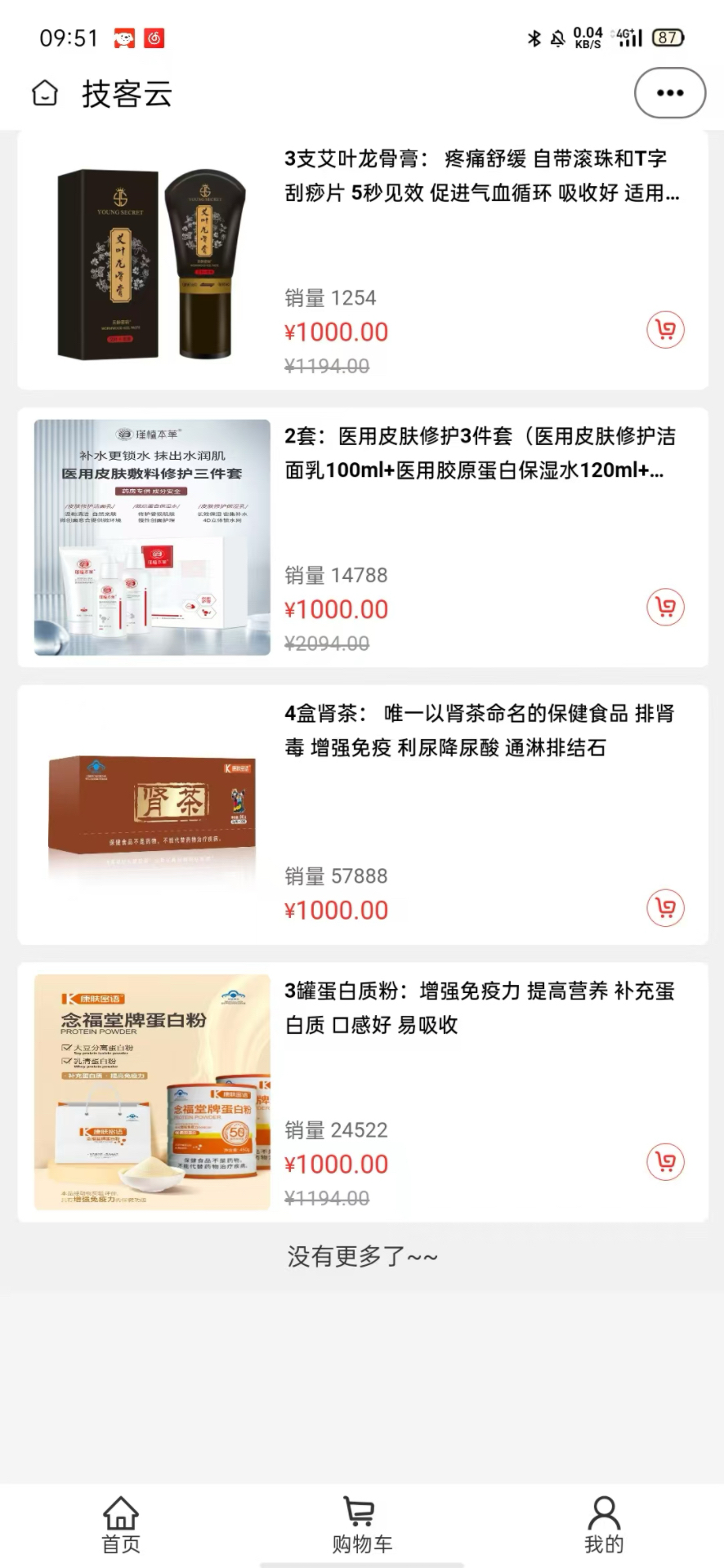
Task: Open 购物车 from the bottom navigation
Action: tap(362, 1523)
